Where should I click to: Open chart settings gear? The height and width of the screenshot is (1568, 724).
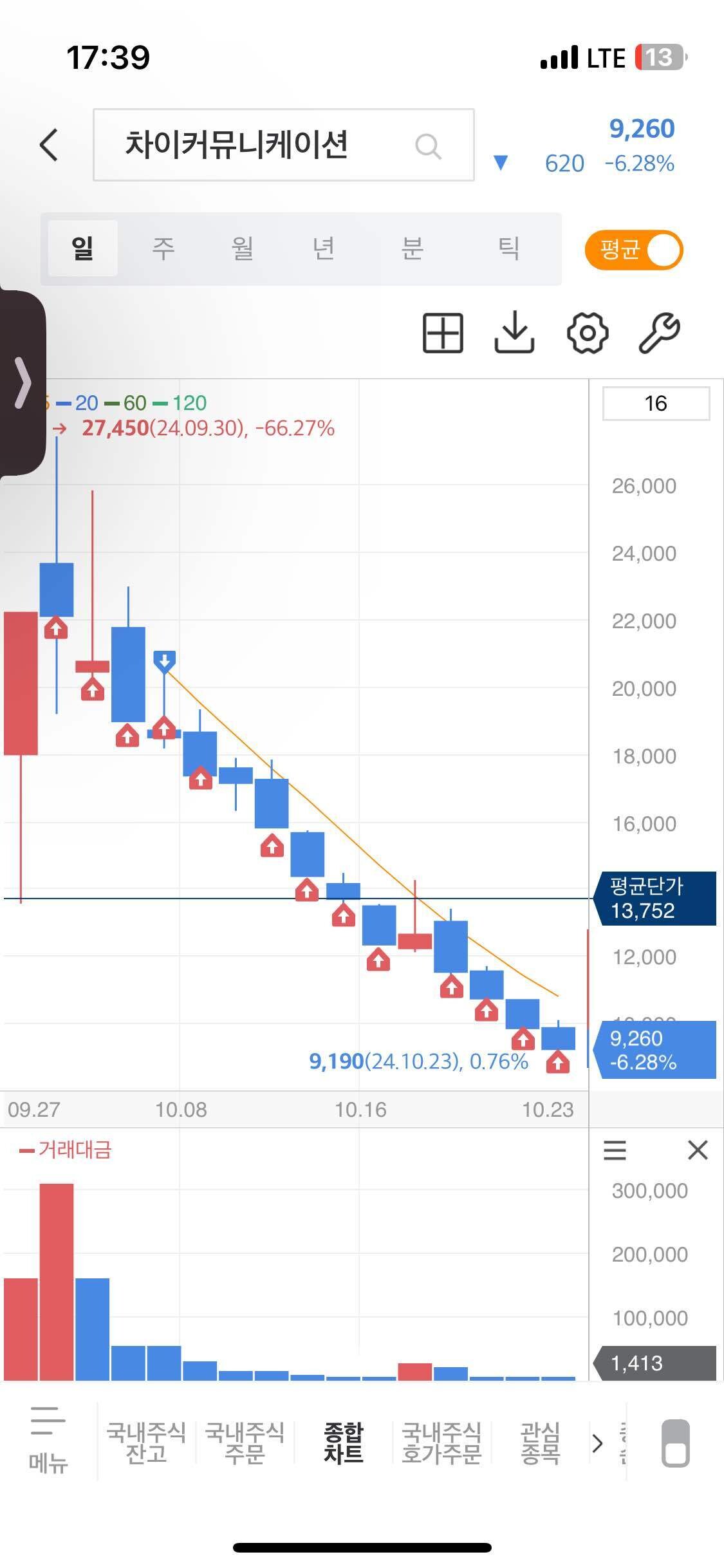point(587,333)
